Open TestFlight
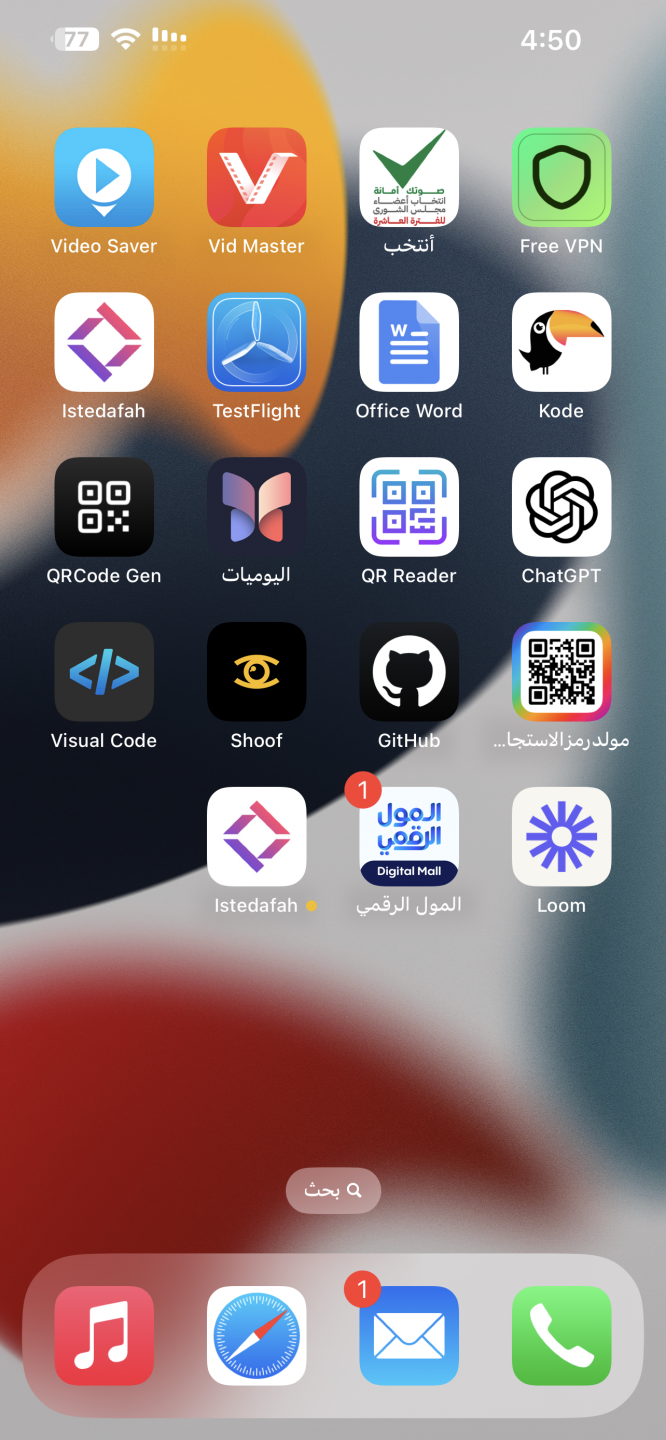 (256, 342)
